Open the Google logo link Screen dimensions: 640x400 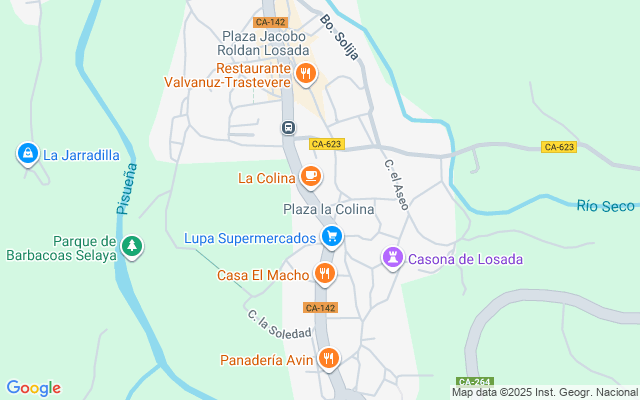coord(33,388)
